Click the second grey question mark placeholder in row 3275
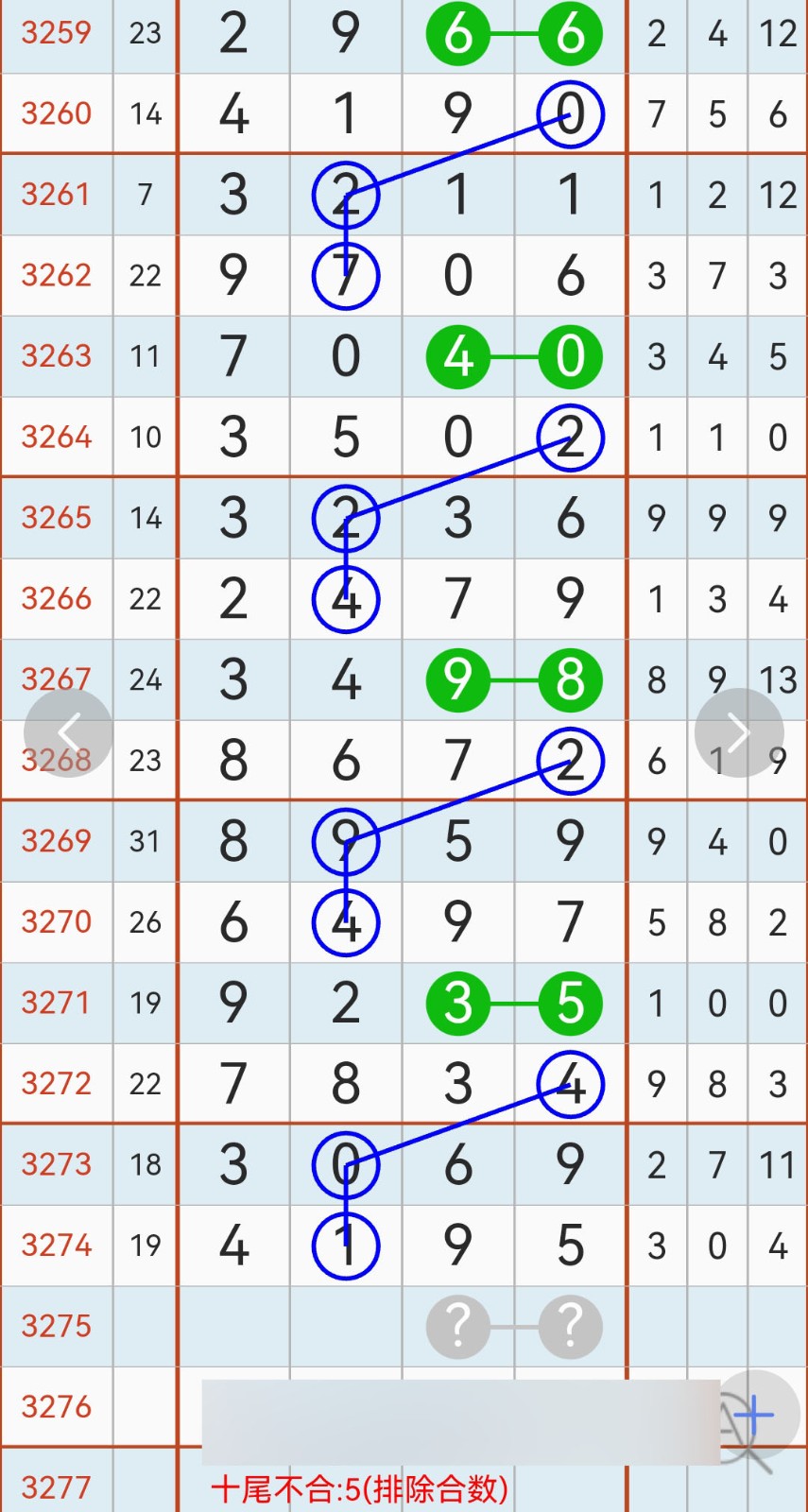The image size is (808, 1512). (571, 1327)
